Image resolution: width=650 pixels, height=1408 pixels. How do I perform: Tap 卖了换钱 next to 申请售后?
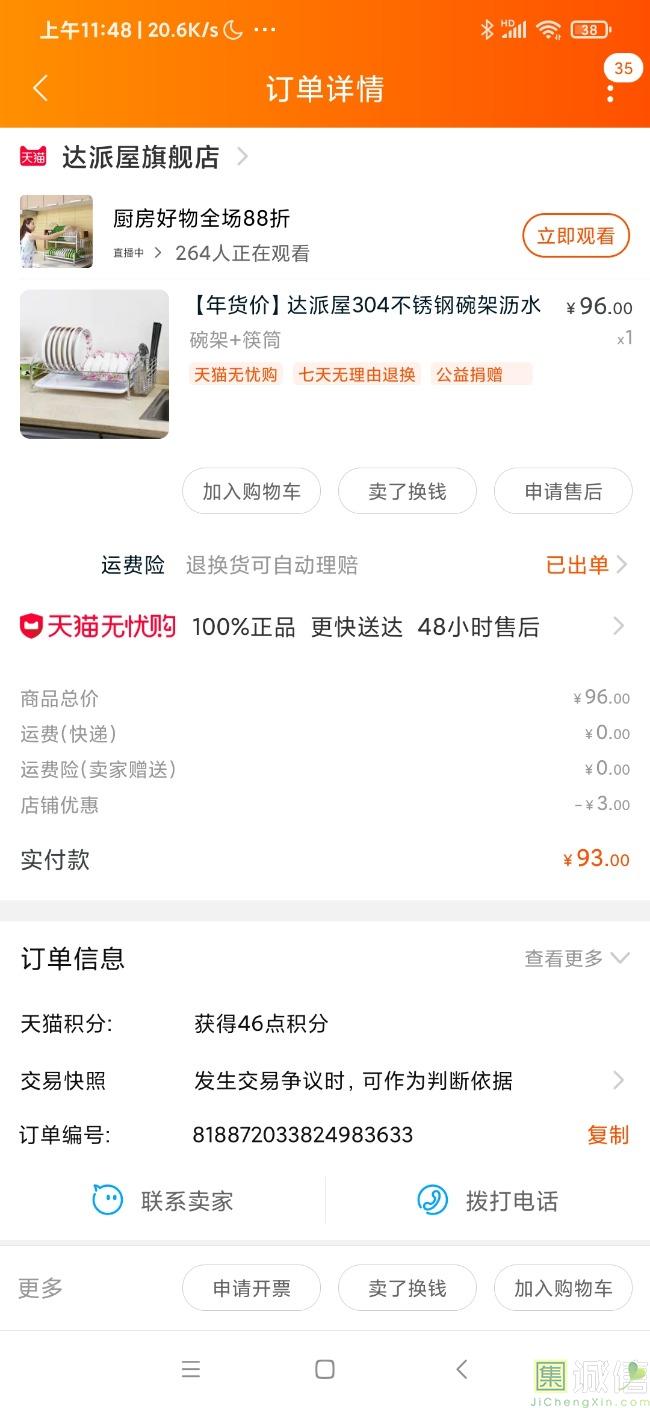pos(407,492)
